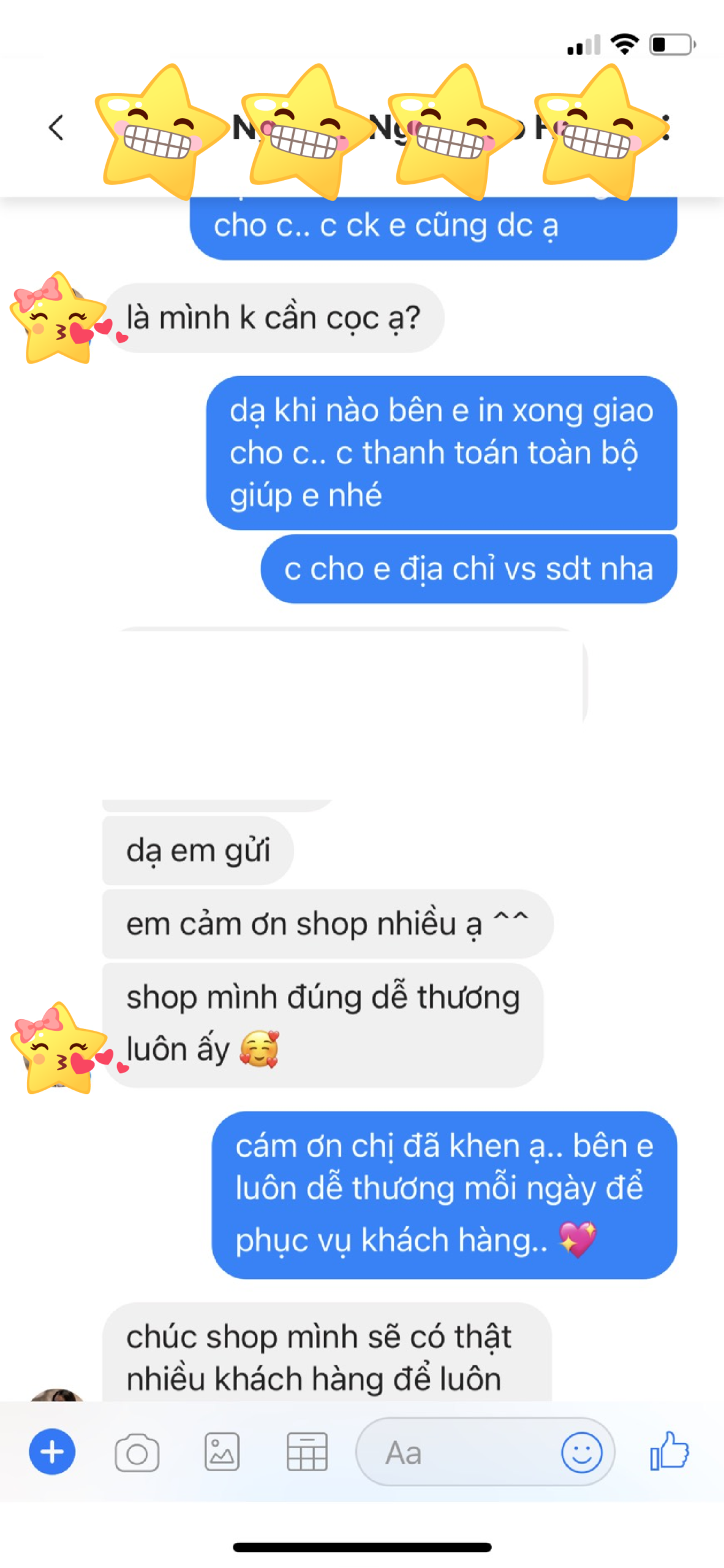The image size is (724, 1568).
Task: Send a thumbs-up like
Action: 669,1450
